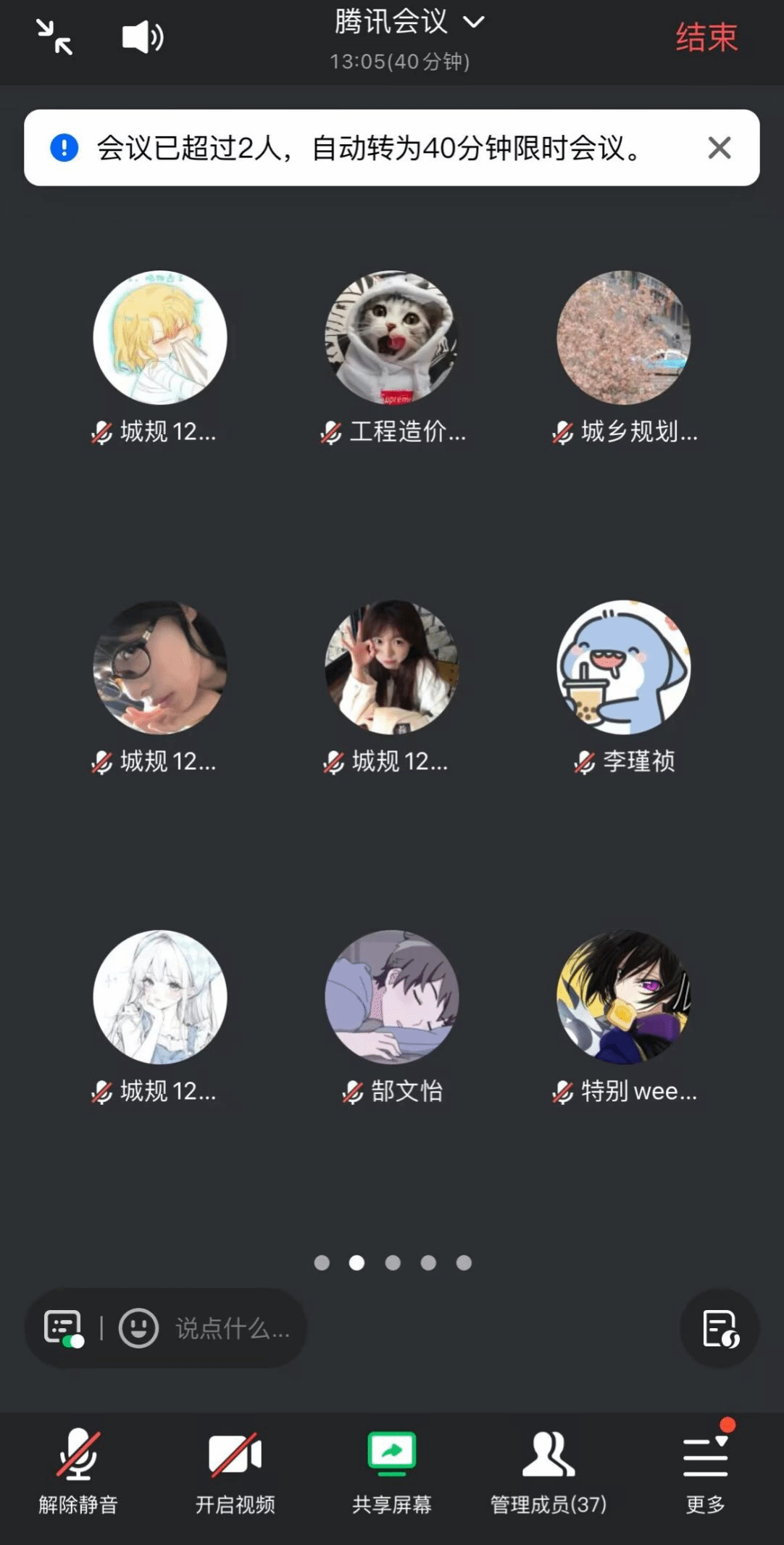Select participant 李瑾祯
Viewport: 784px width, 1545px height.
point(624,668)
